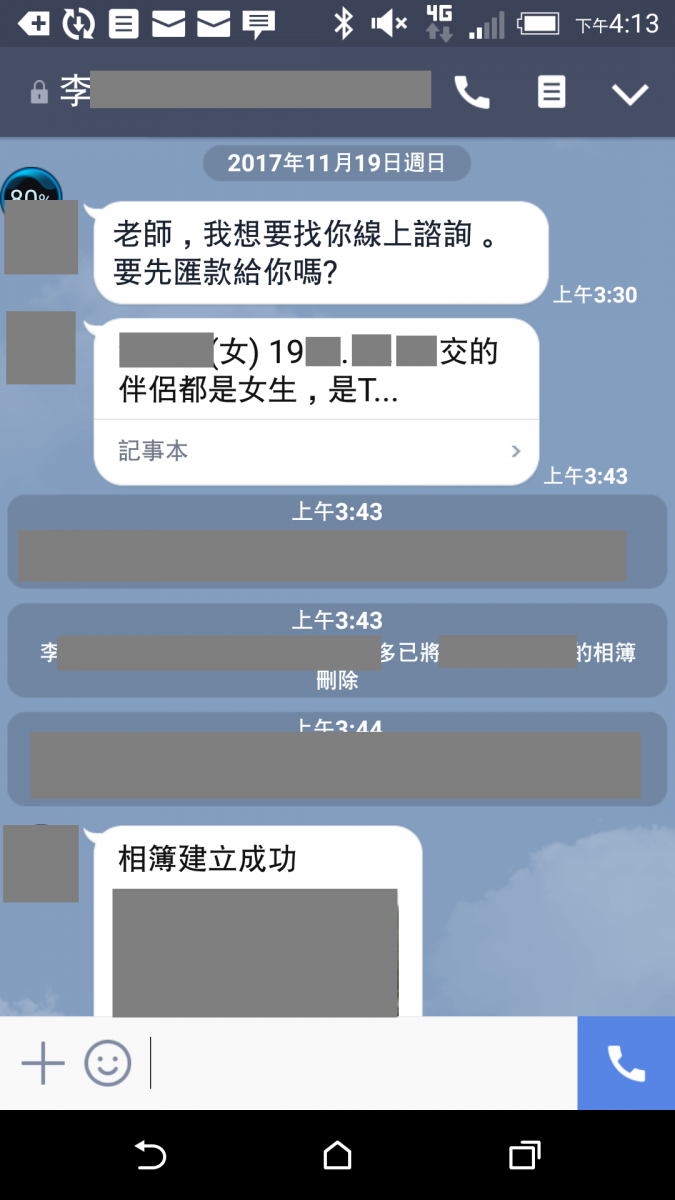Image resolution: width=675 pixels, height=1200 pixels.
Task: Go back with the system back button
Action: click(150, 1156)
